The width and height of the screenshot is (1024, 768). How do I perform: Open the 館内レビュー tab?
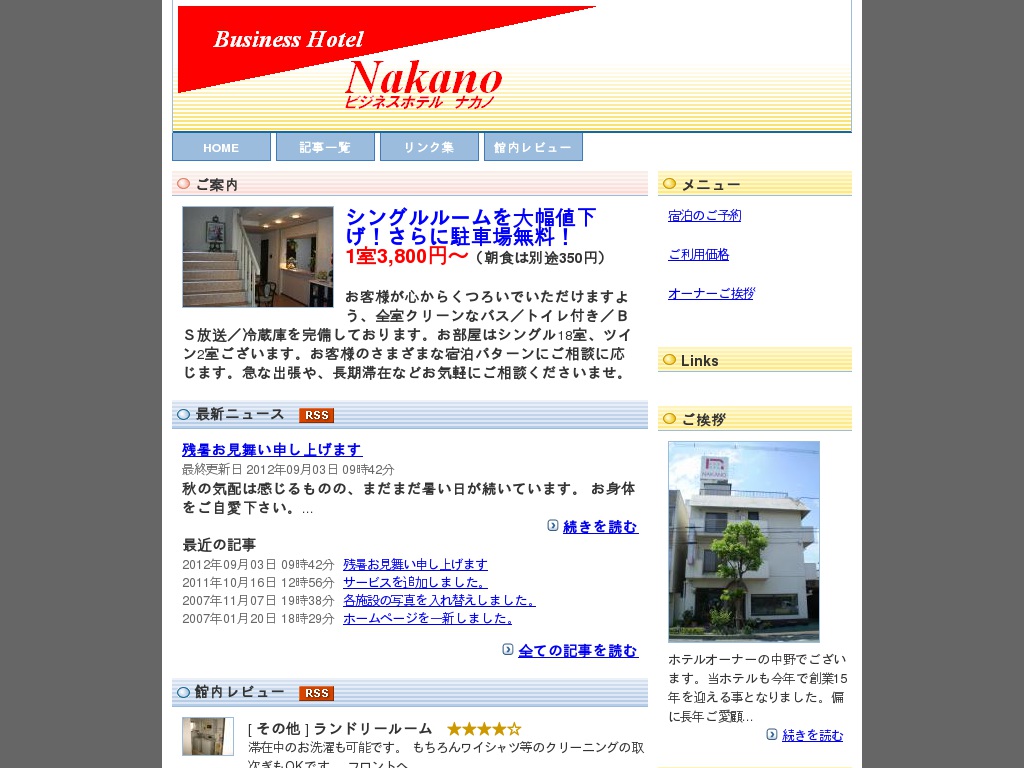point(533,147)
